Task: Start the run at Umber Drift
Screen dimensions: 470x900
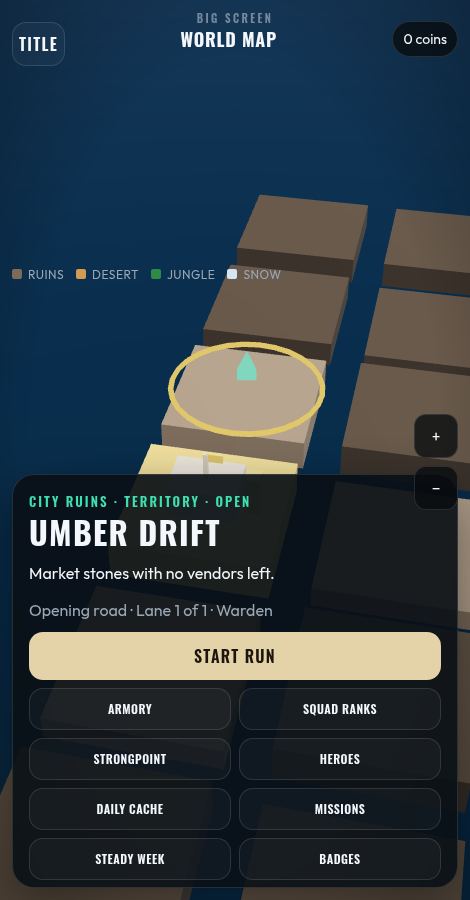Action: pos(235,656)
